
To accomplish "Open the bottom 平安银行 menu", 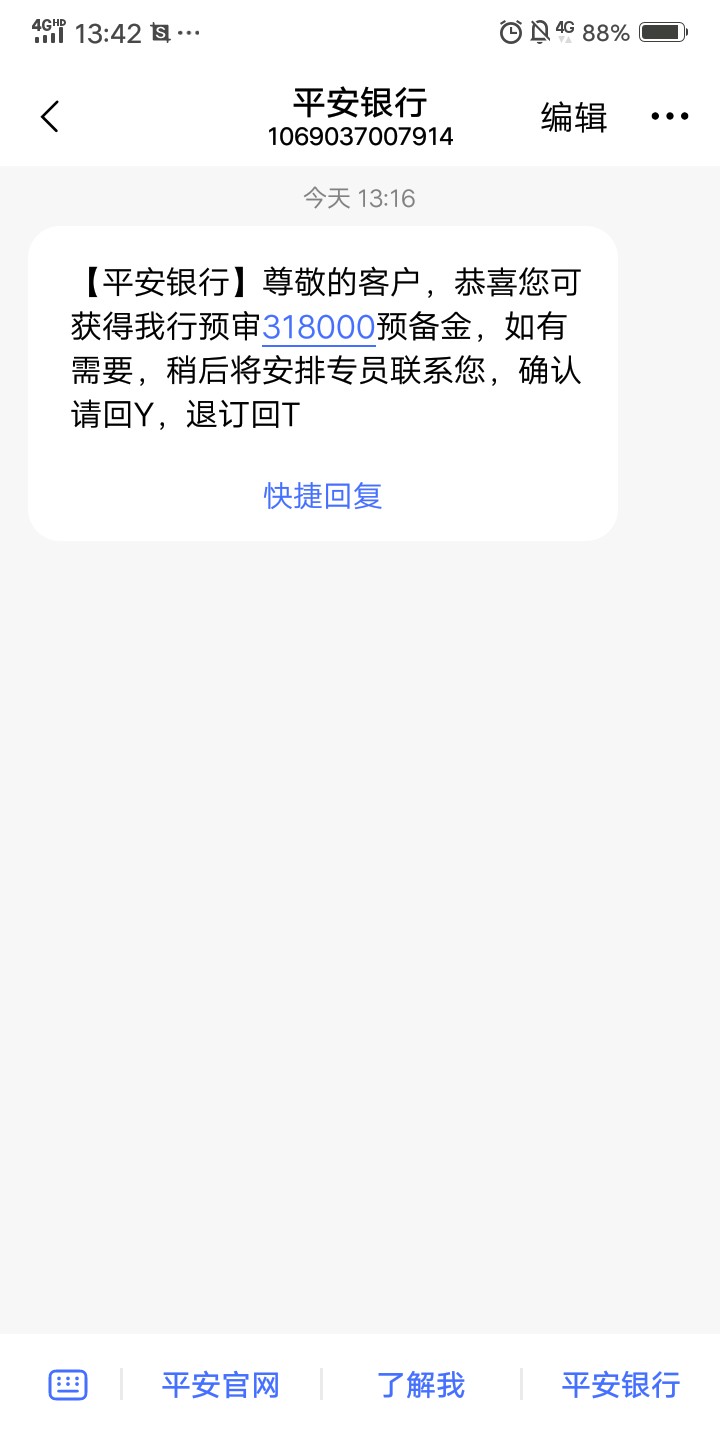I will [x=621, y=1385].
